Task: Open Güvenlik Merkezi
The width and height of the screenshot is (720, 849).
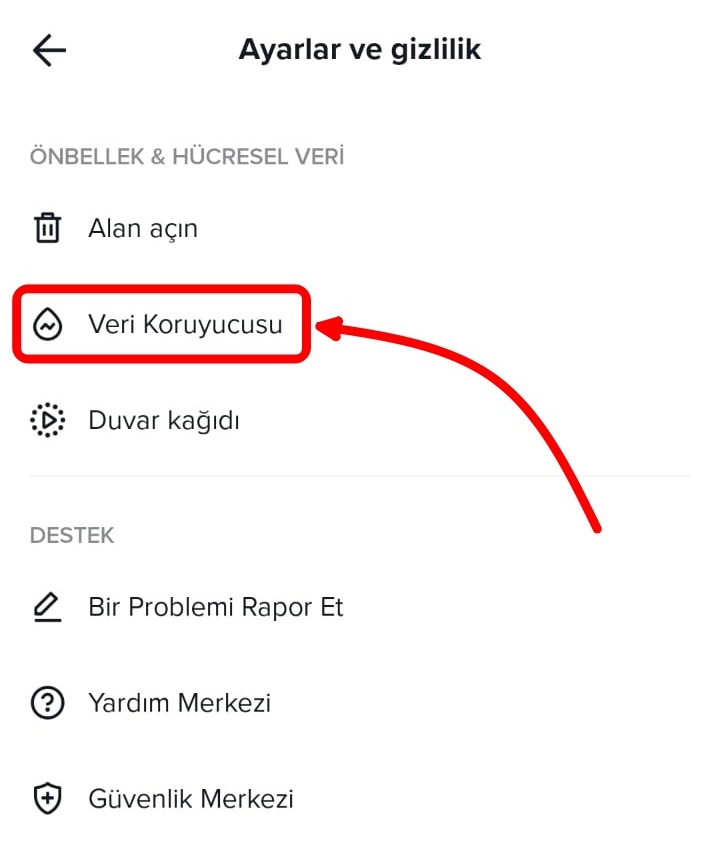Action: pyautogui.click(x=190, y=799)
